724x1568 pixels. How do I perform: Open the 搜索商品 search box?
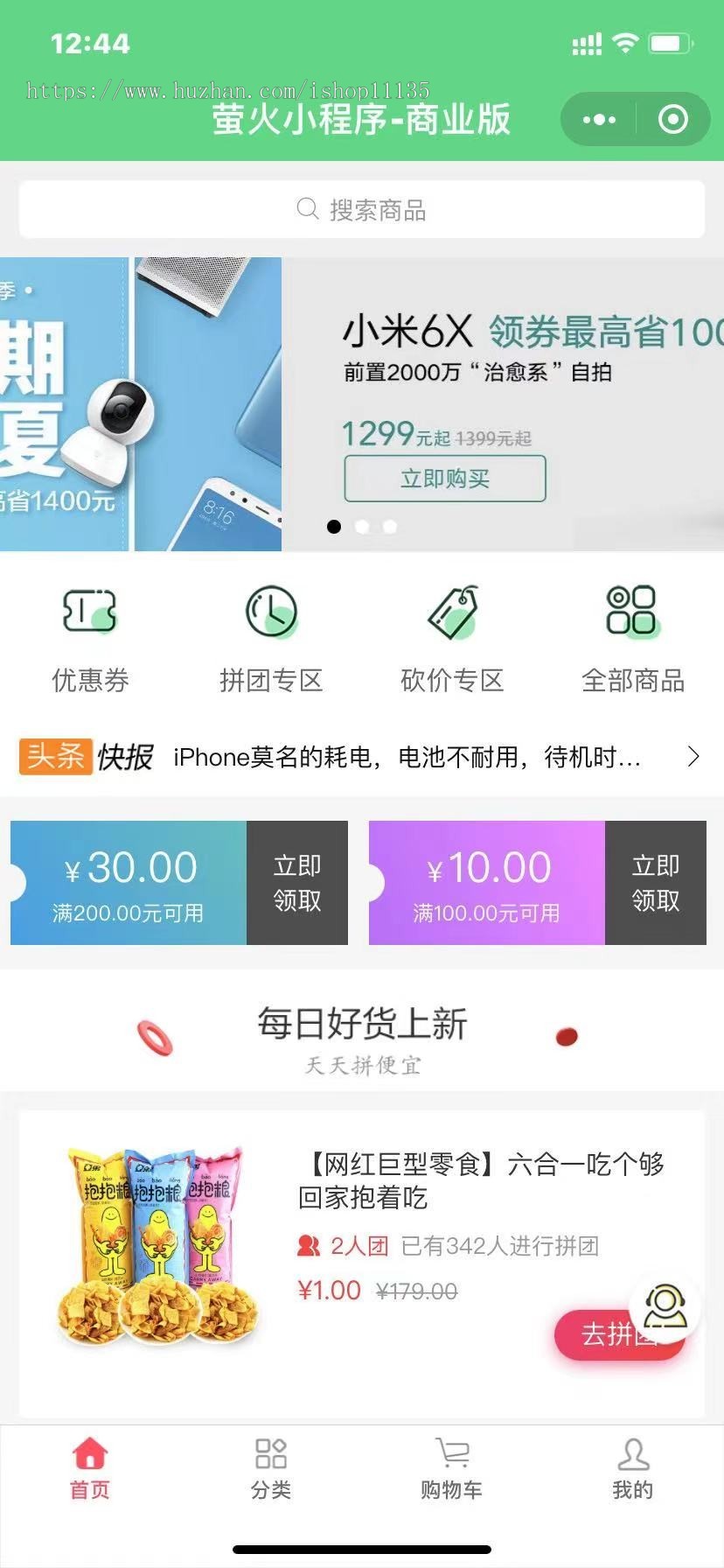(362, 210)
